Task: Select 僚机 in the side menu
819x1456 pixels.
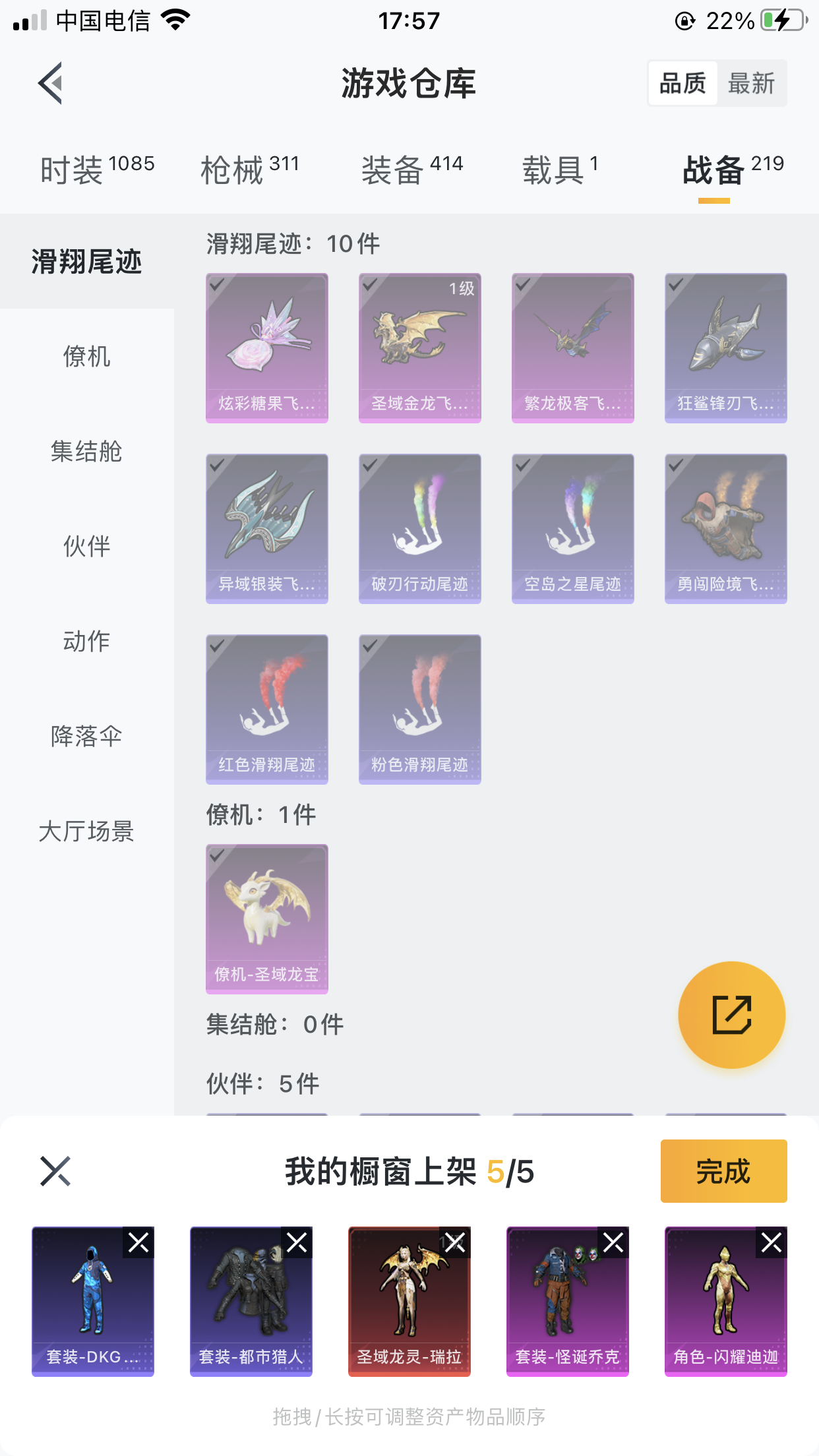Action: pyautogui.click(x=86, y=356)
